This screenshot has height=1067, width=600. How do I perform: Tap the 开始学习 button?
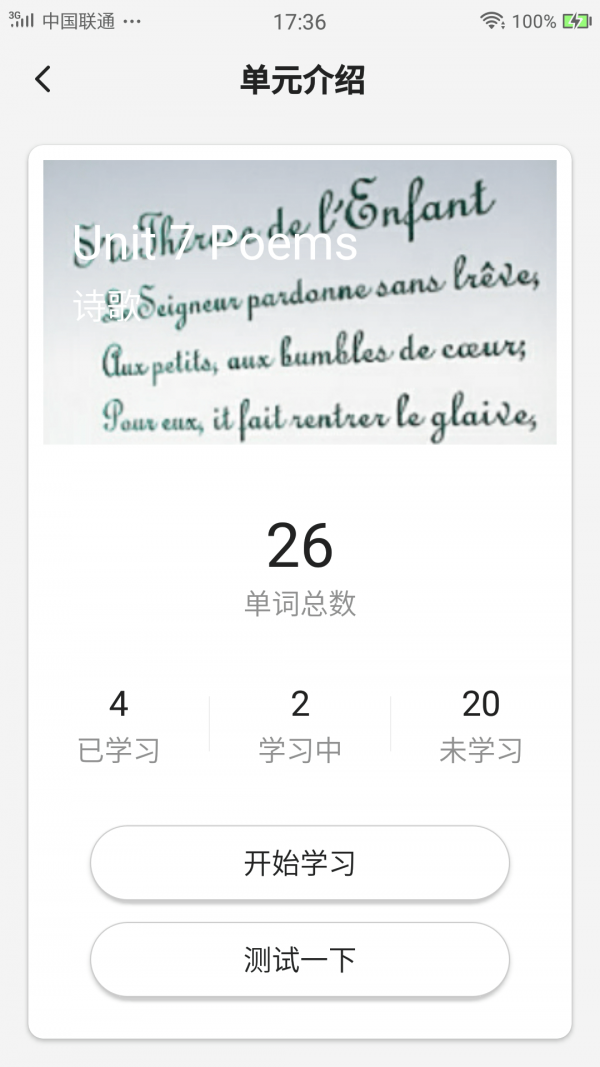(300, 863)
